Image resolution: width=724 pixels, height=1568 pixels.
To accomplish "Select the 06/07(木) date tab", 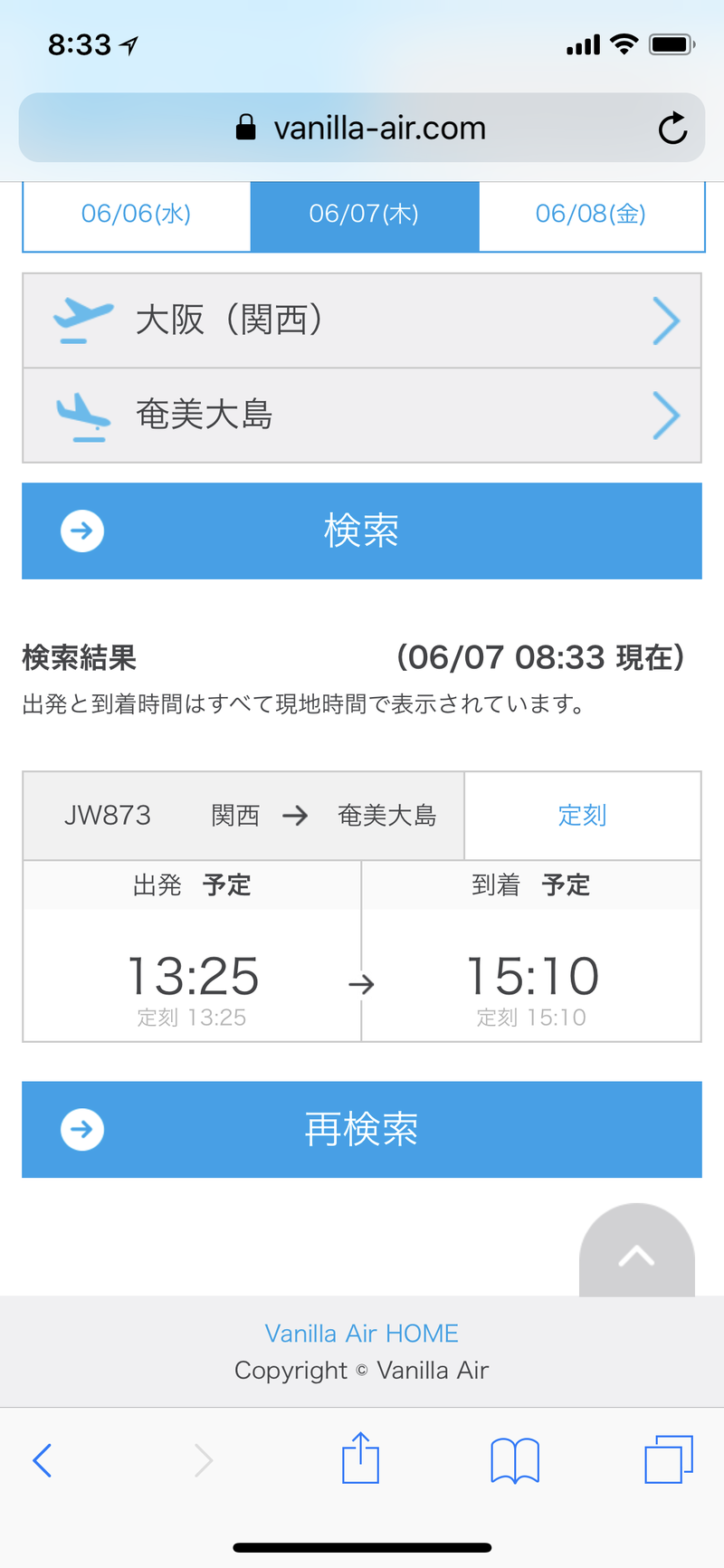I will (364, 215).
